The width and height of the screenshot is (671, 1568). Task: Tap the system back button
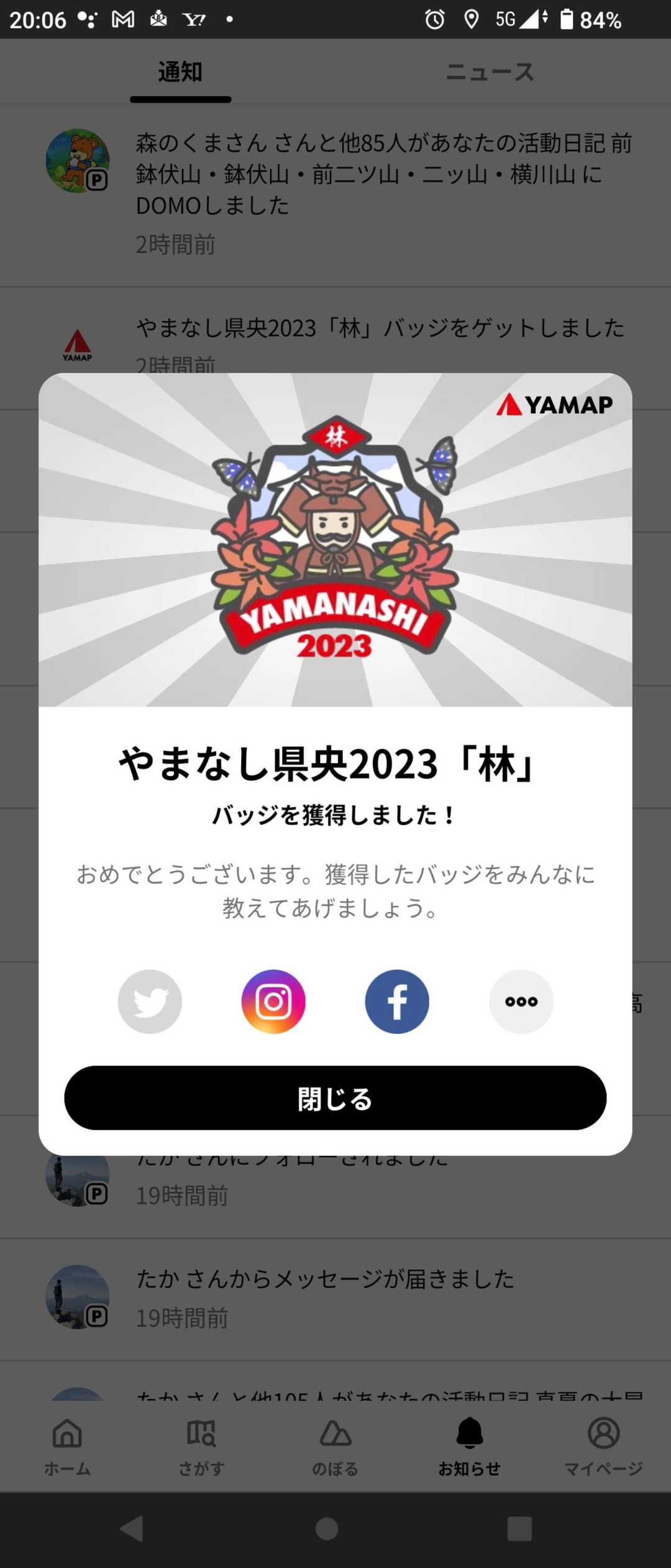click(132, 1529)
